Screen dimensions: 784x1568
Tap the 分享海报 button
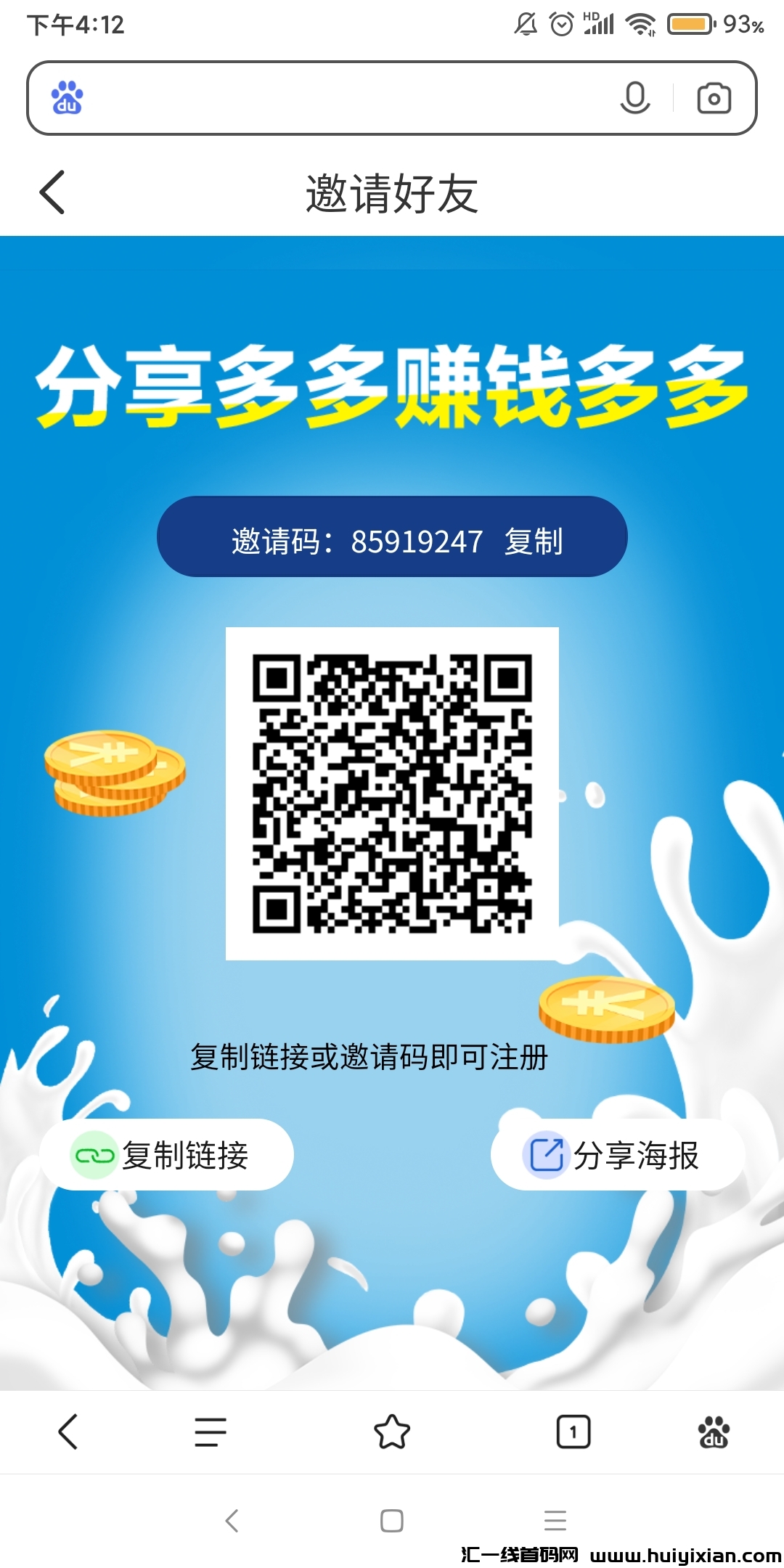(x=617, y=1154)
